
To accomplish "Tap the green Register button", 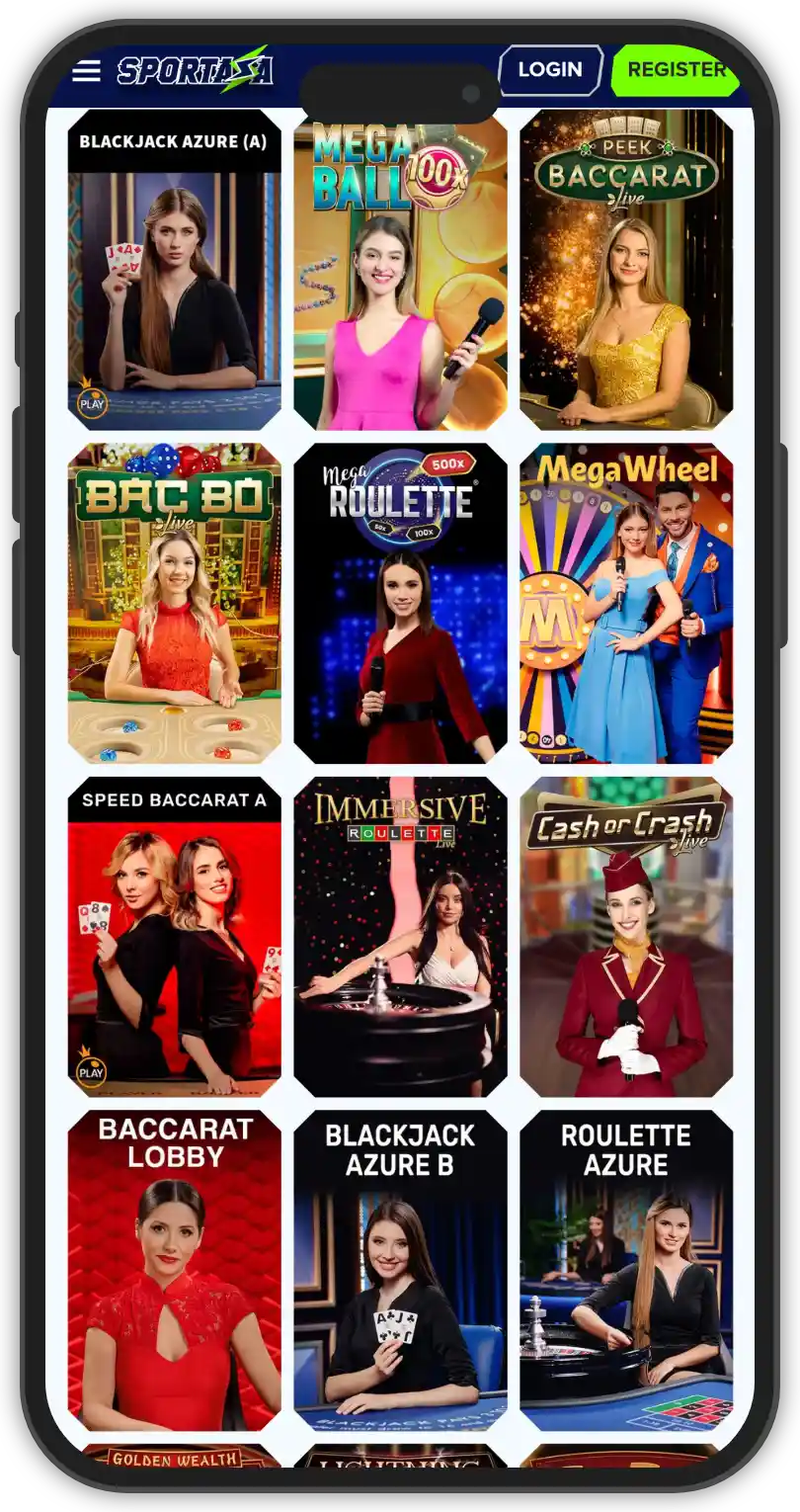I will 675,70.
